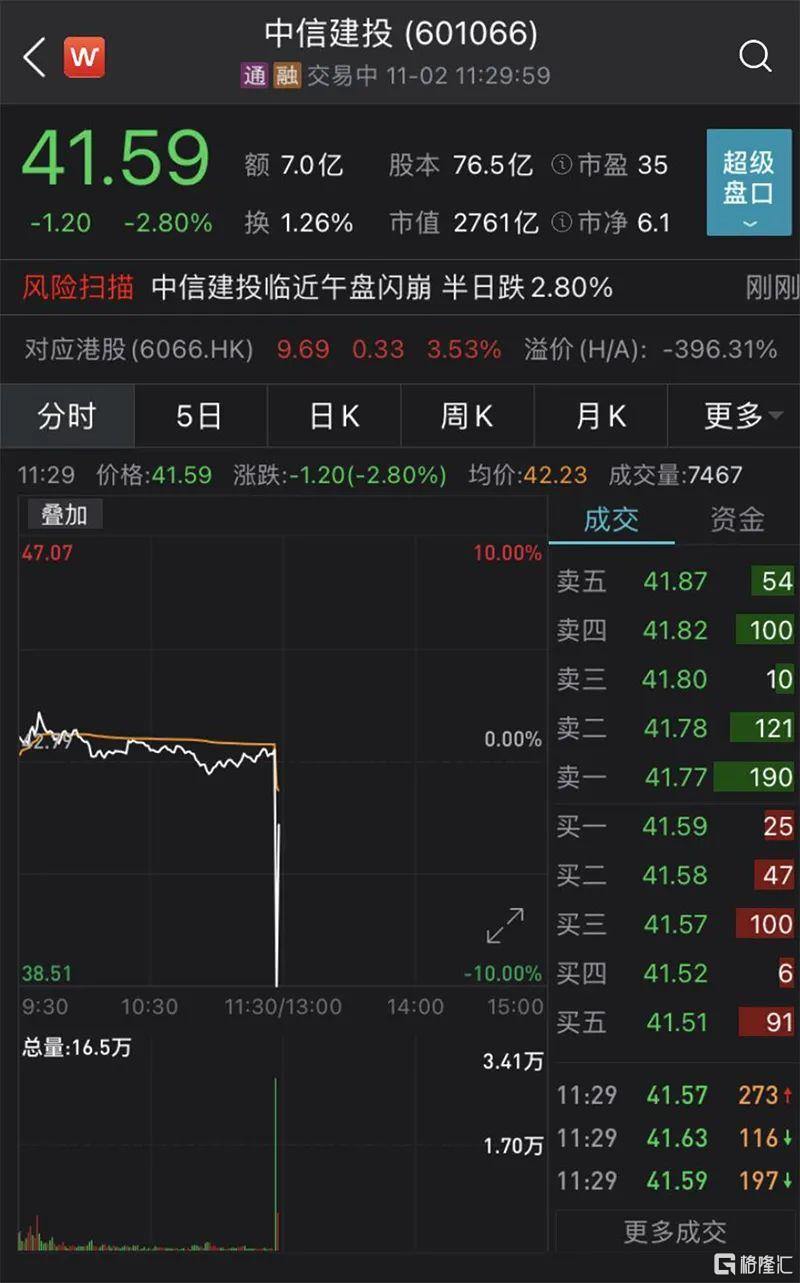The width and height of the screenshot is (800, 1283).
Task: Go back with the top-left arrow
Action: point(34,57)
